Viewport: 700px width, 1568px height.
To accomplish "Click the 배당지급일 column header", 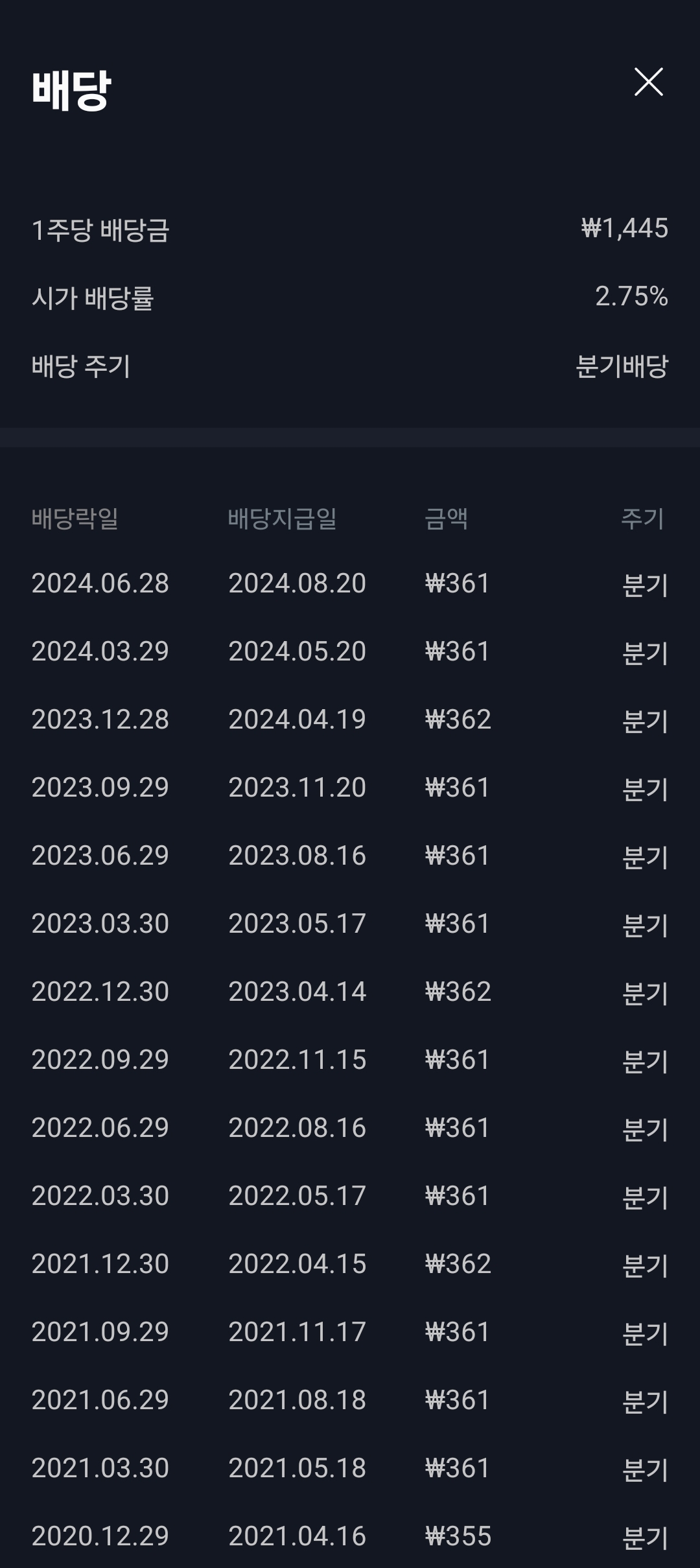I will tap(283, 519).
